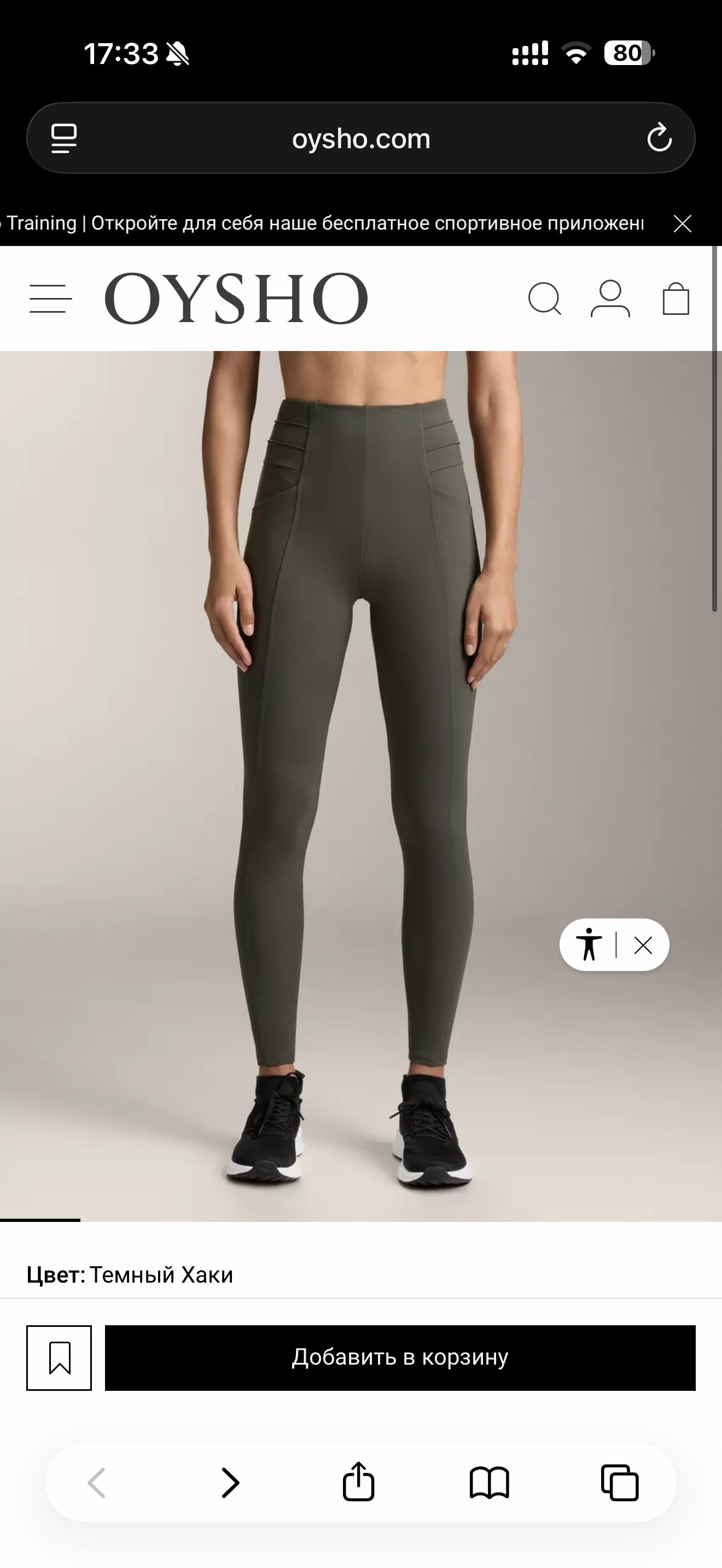Tap the oysho.com address bar
Viewport: 722px width, 1568px height.
[x=361, y=139]
